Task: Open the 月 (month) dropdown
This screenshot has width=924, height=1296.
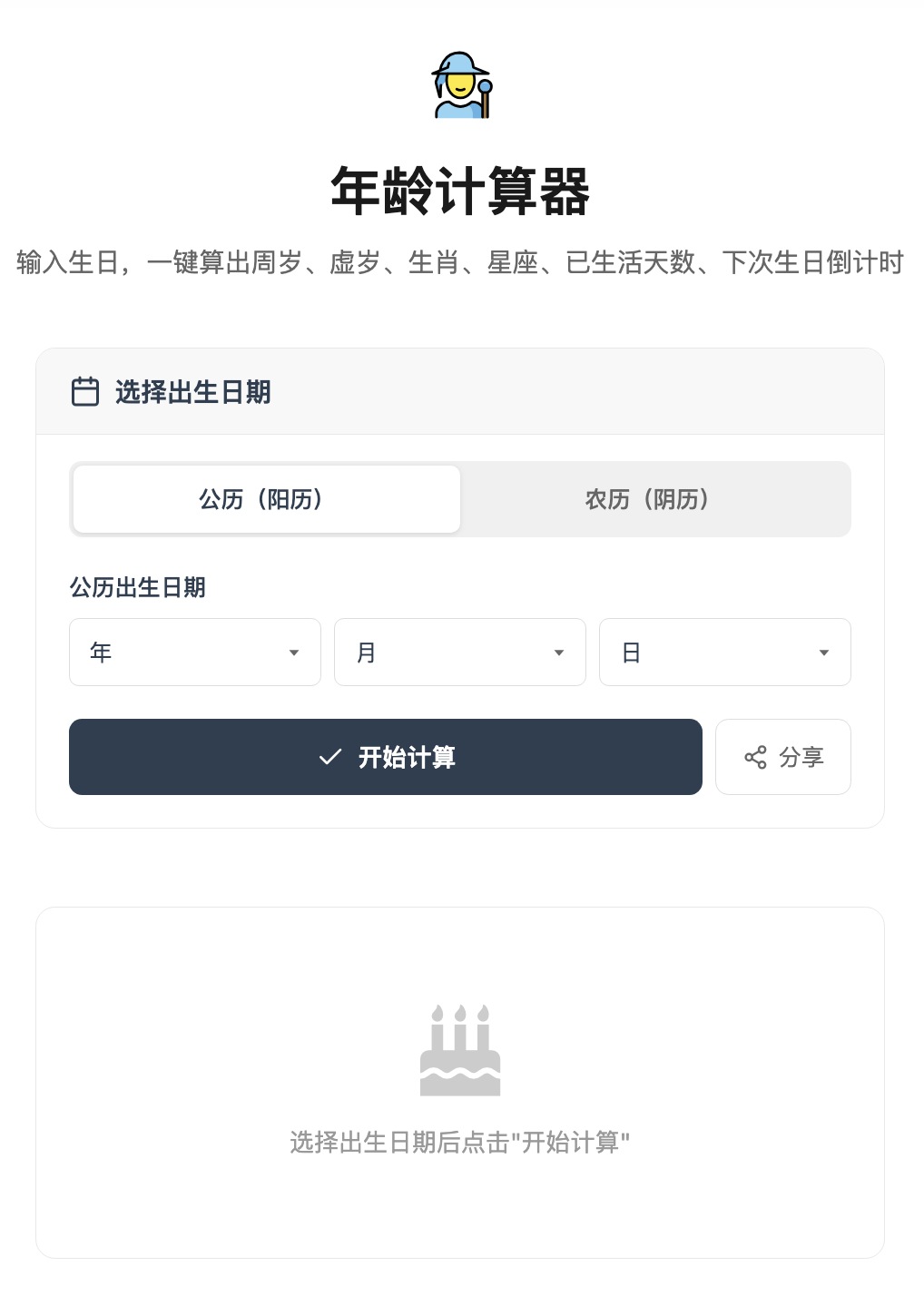Action: click(x=459, y=652)
